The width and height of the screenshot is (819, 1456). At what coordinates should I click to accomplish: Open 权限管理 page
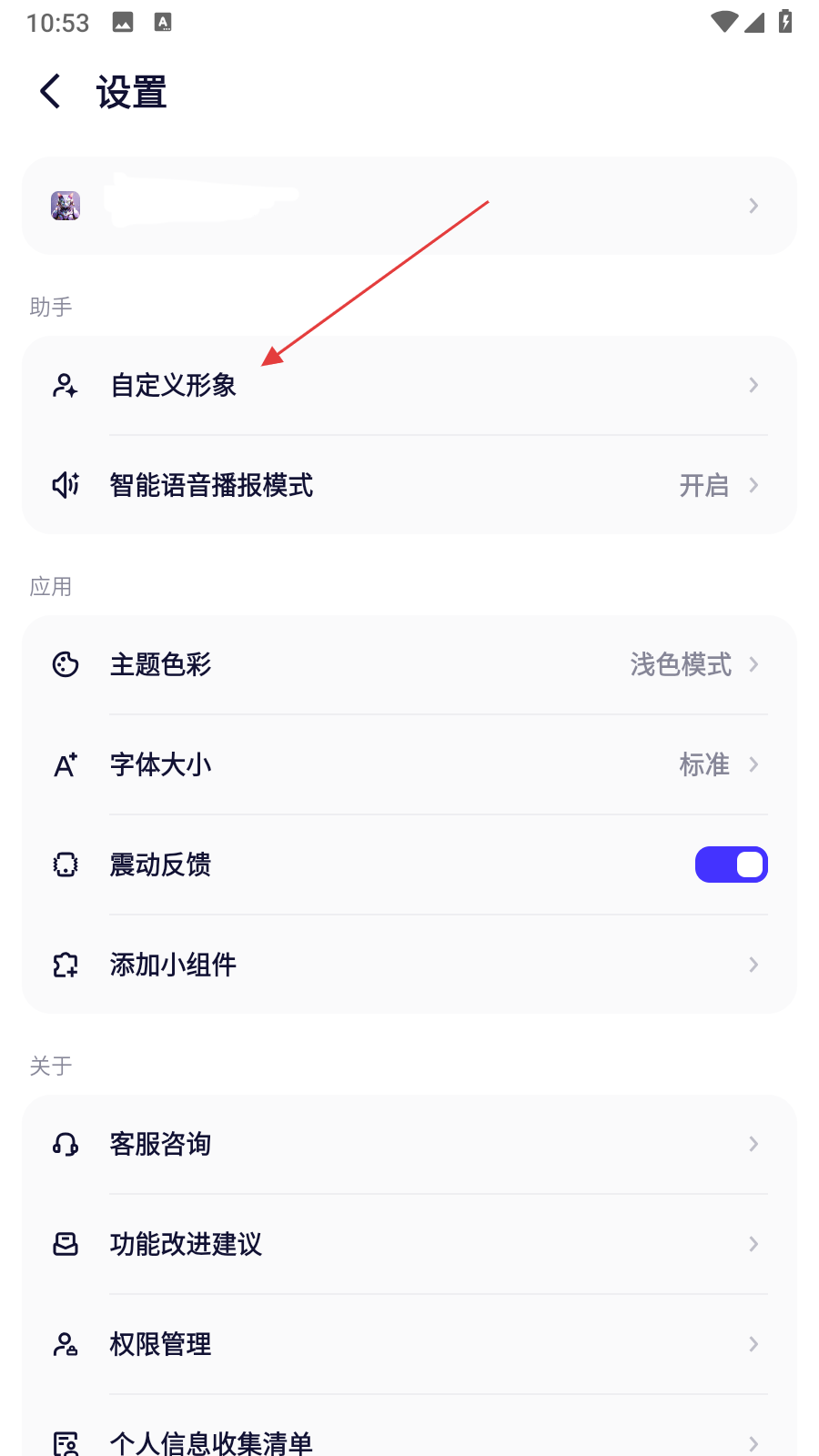point(409,1344)
